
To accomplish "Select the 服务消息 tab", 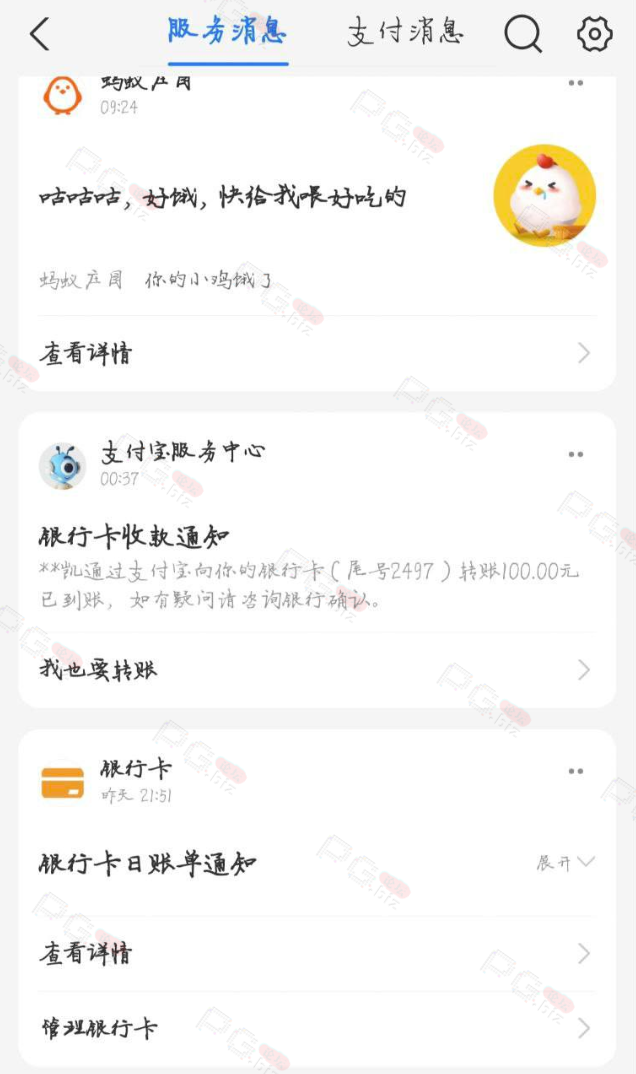I will [x=227, y=32].
